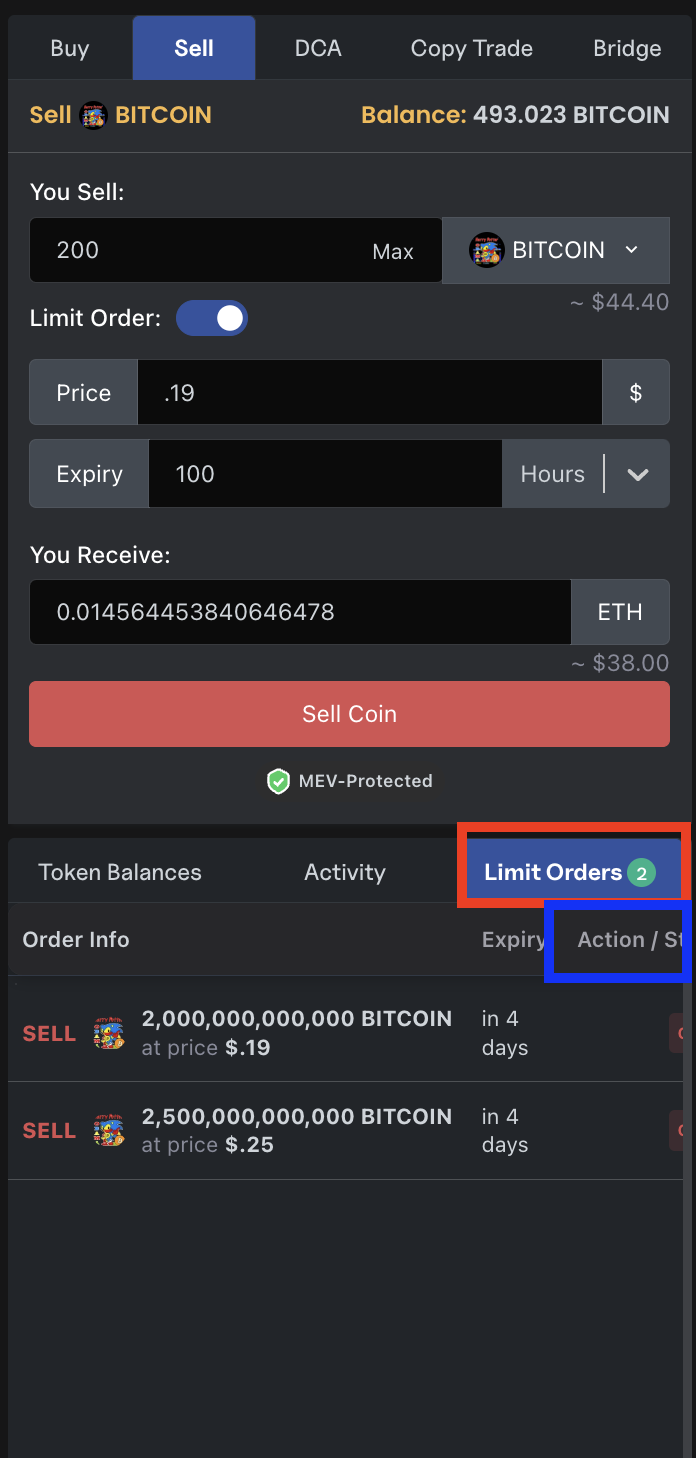Tap the Sell Coin button
Screen dimensions: 696x1458
tap(349, 714)
